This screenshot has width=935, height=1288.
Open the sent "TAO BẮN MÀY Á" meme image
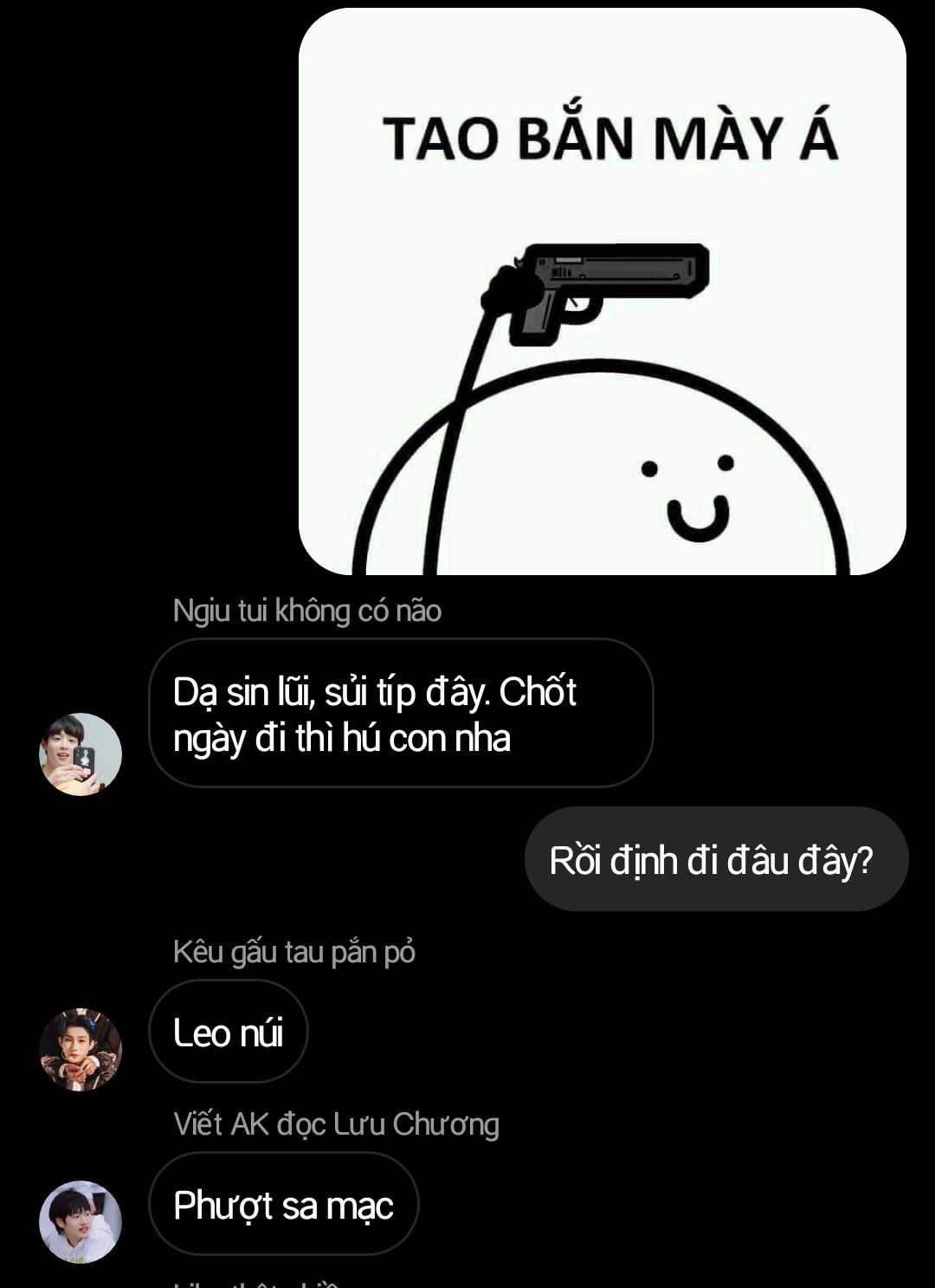[x=603, y=291]
